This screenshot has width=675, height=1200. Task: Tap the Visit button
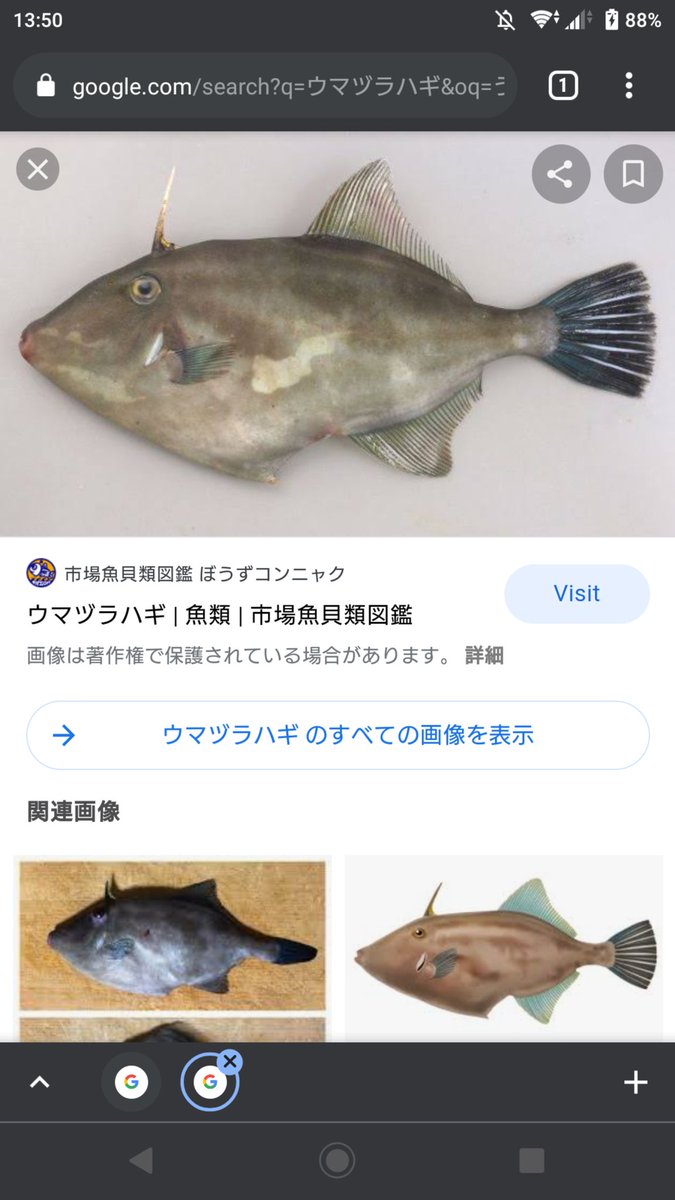pos(576,594)
